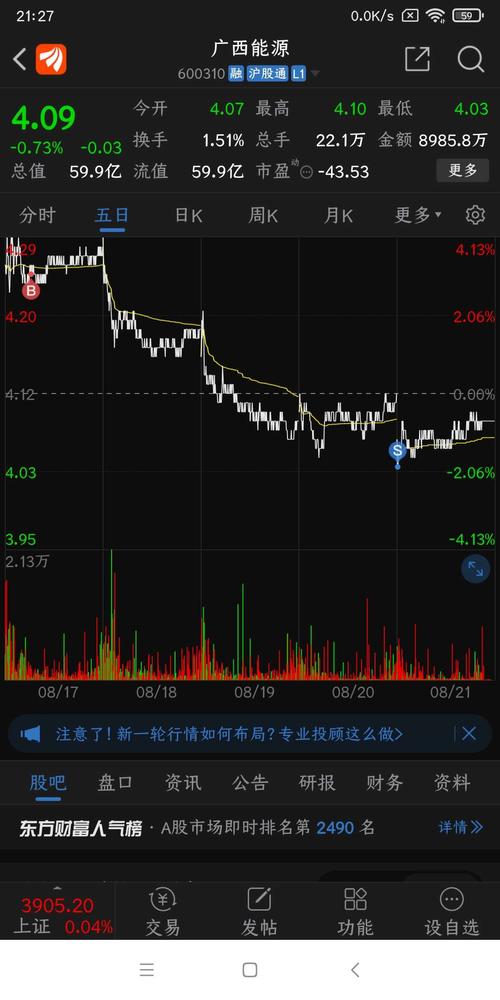Image resolution: width=500 pixels, height=1000 pixels.
Task: Expand the 更多 chart period dropdown
Action: (x=418, y=216)
